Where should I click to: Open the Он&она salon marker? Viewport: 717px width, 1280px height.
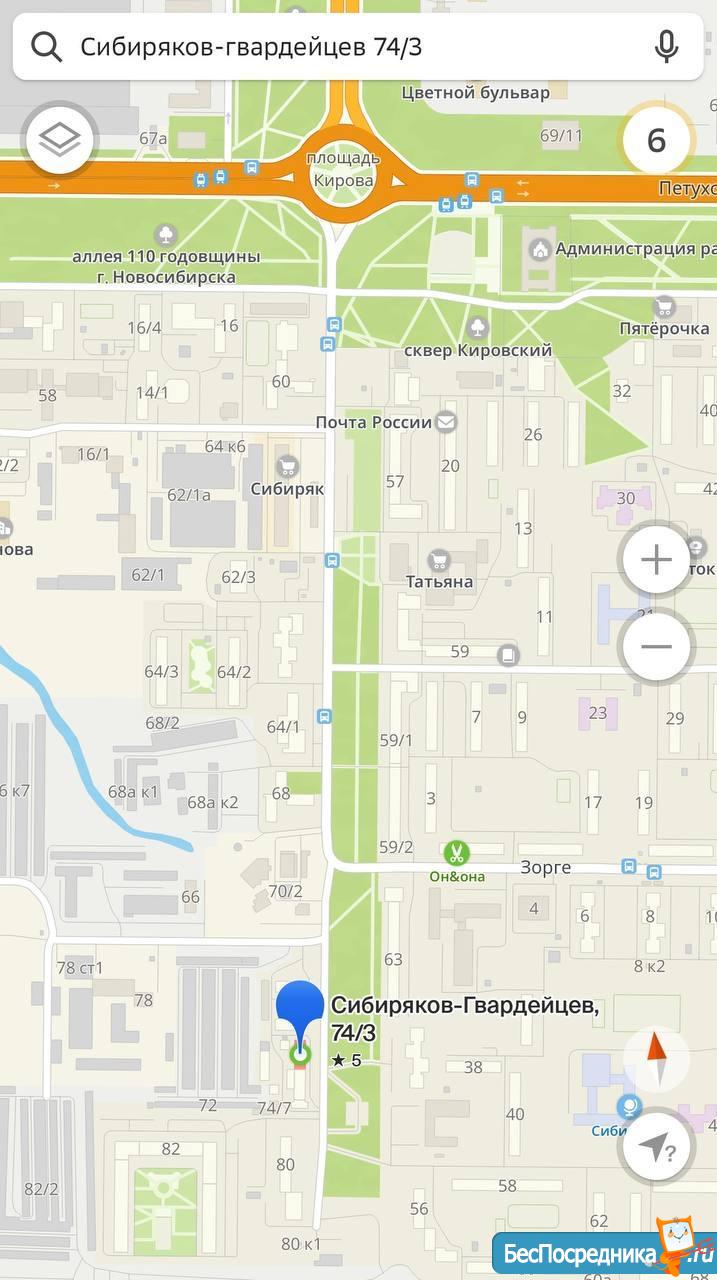click(x=457, y=853)
